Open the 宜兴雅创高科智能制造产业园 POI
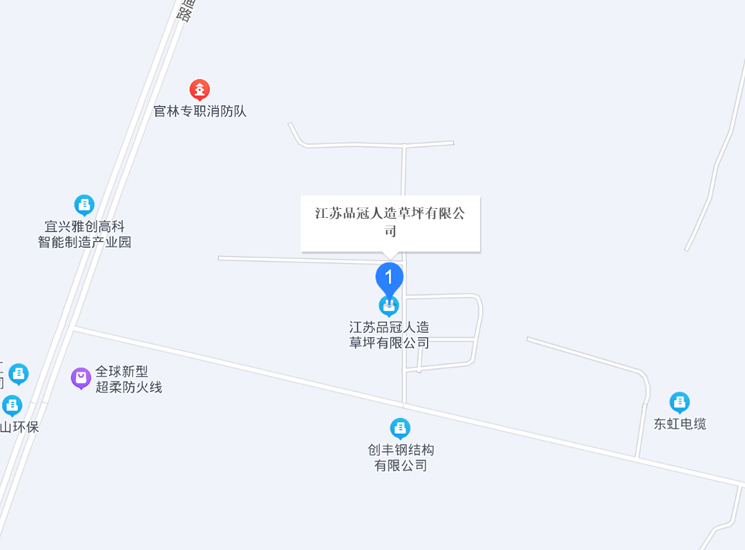This screenshot has height=550, width=745. [85, 205]
